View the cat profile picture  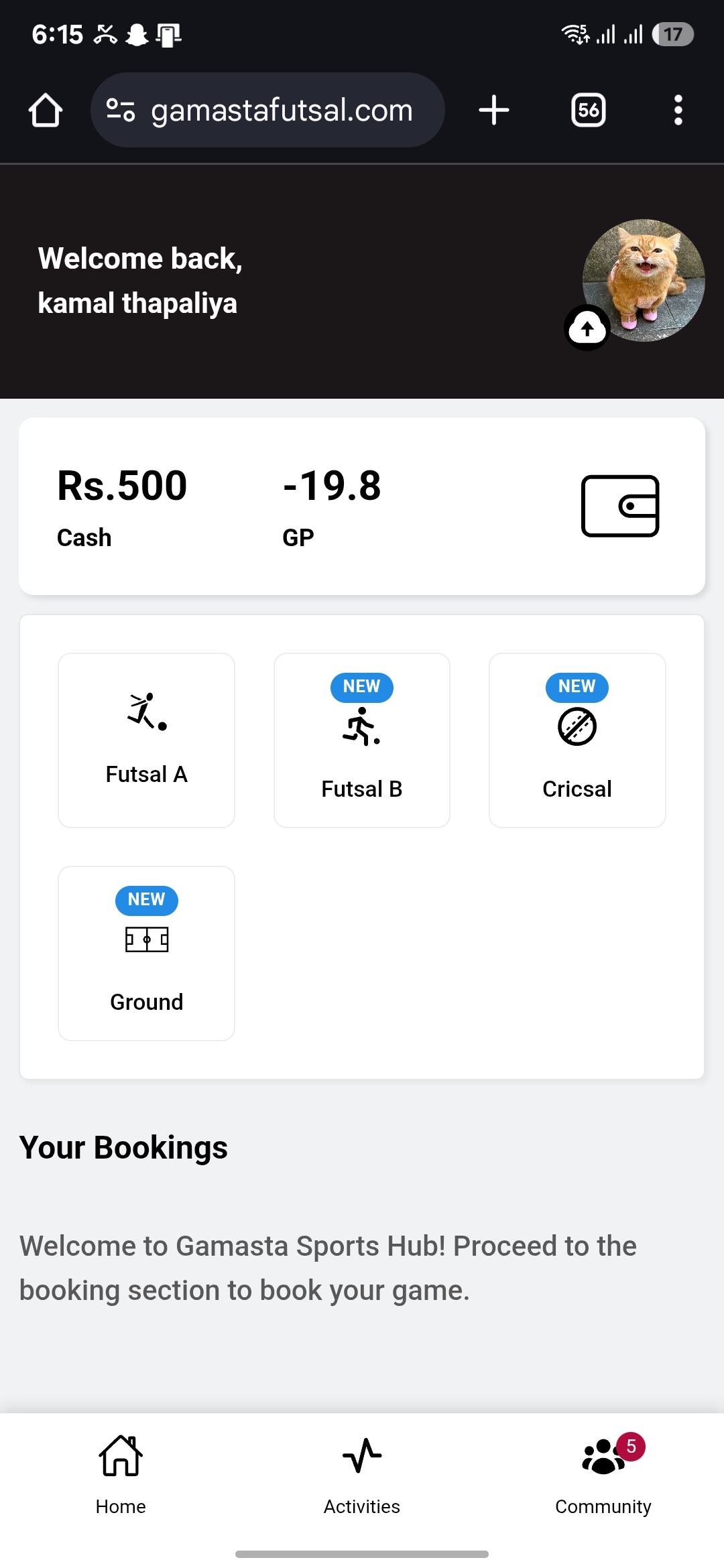644,280
